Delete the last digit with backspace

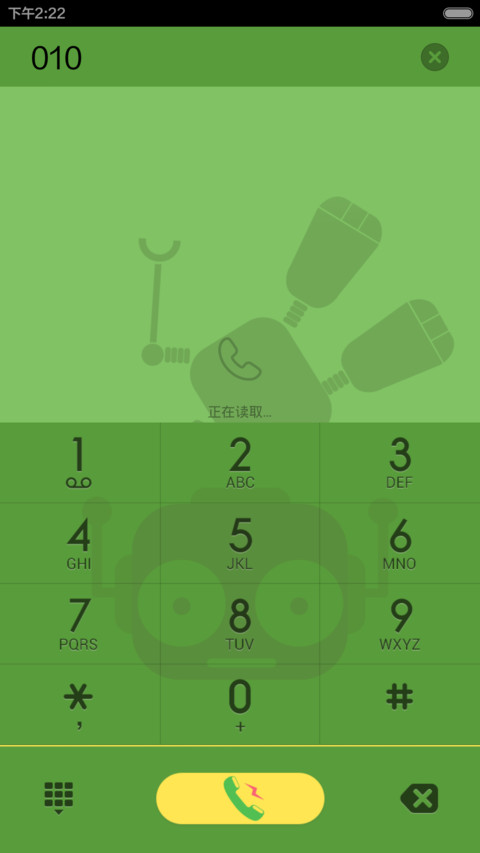419,798
